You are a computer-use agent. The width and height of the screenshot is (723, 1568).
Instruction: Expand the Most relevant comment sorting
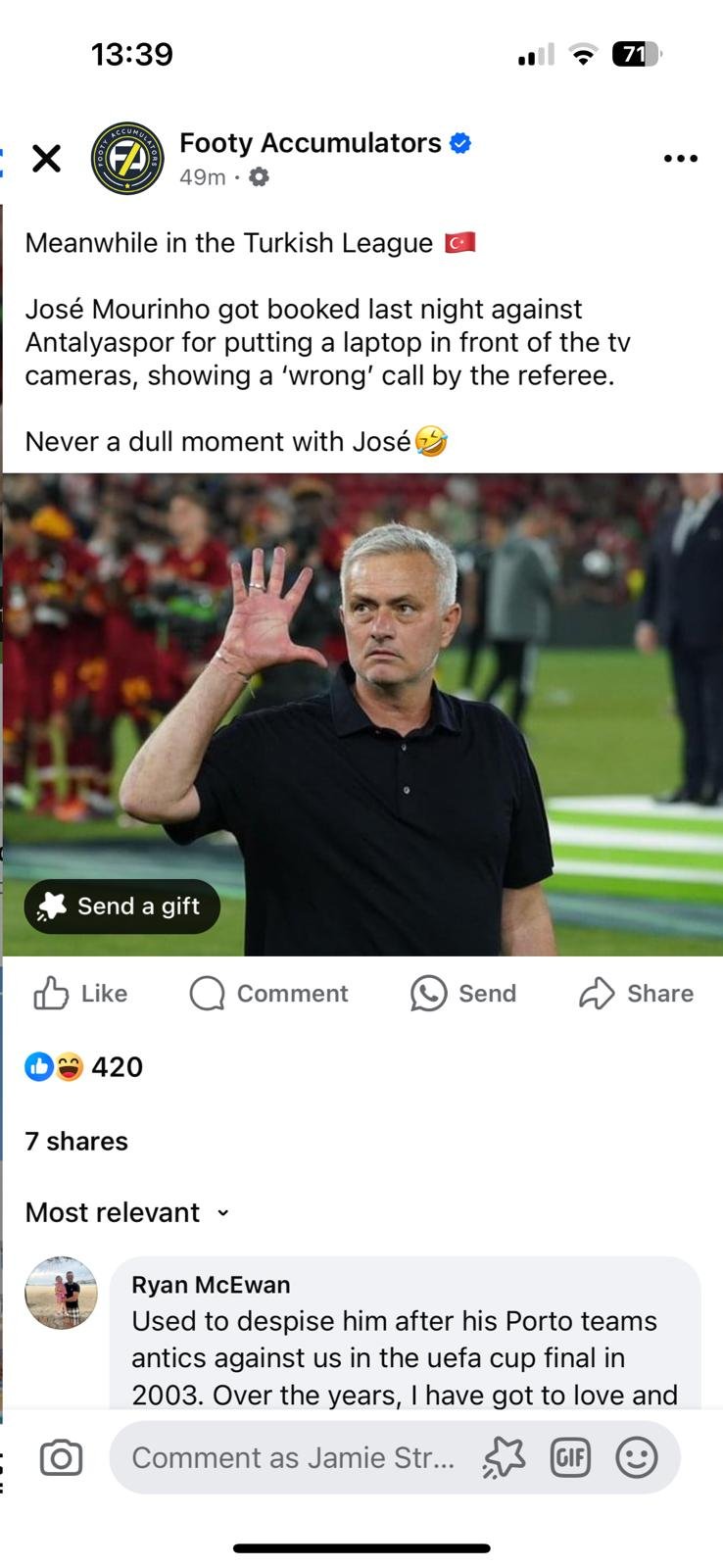127,1213
